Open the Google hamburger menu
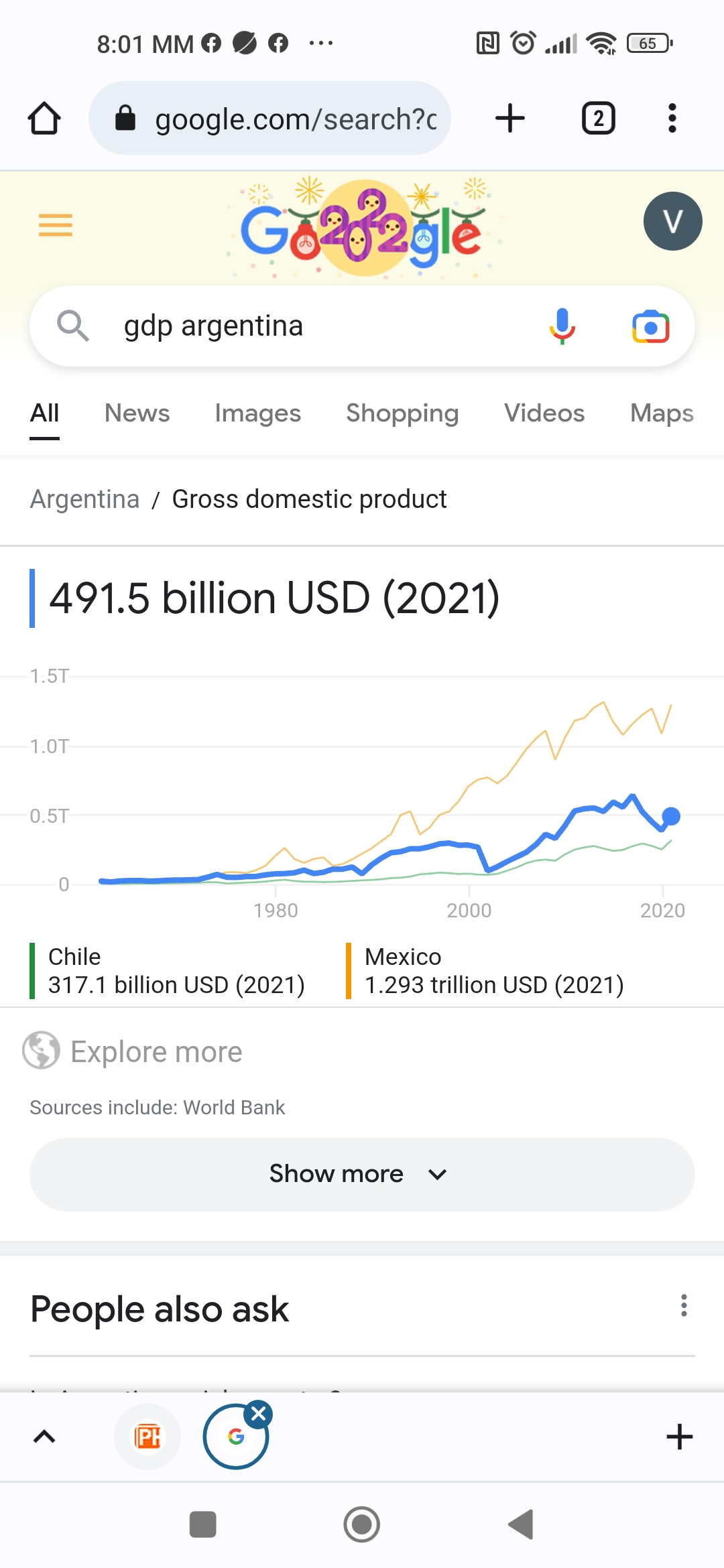Image resolution: width=724 pixels, height=1568 pixels. coord(56,225)
